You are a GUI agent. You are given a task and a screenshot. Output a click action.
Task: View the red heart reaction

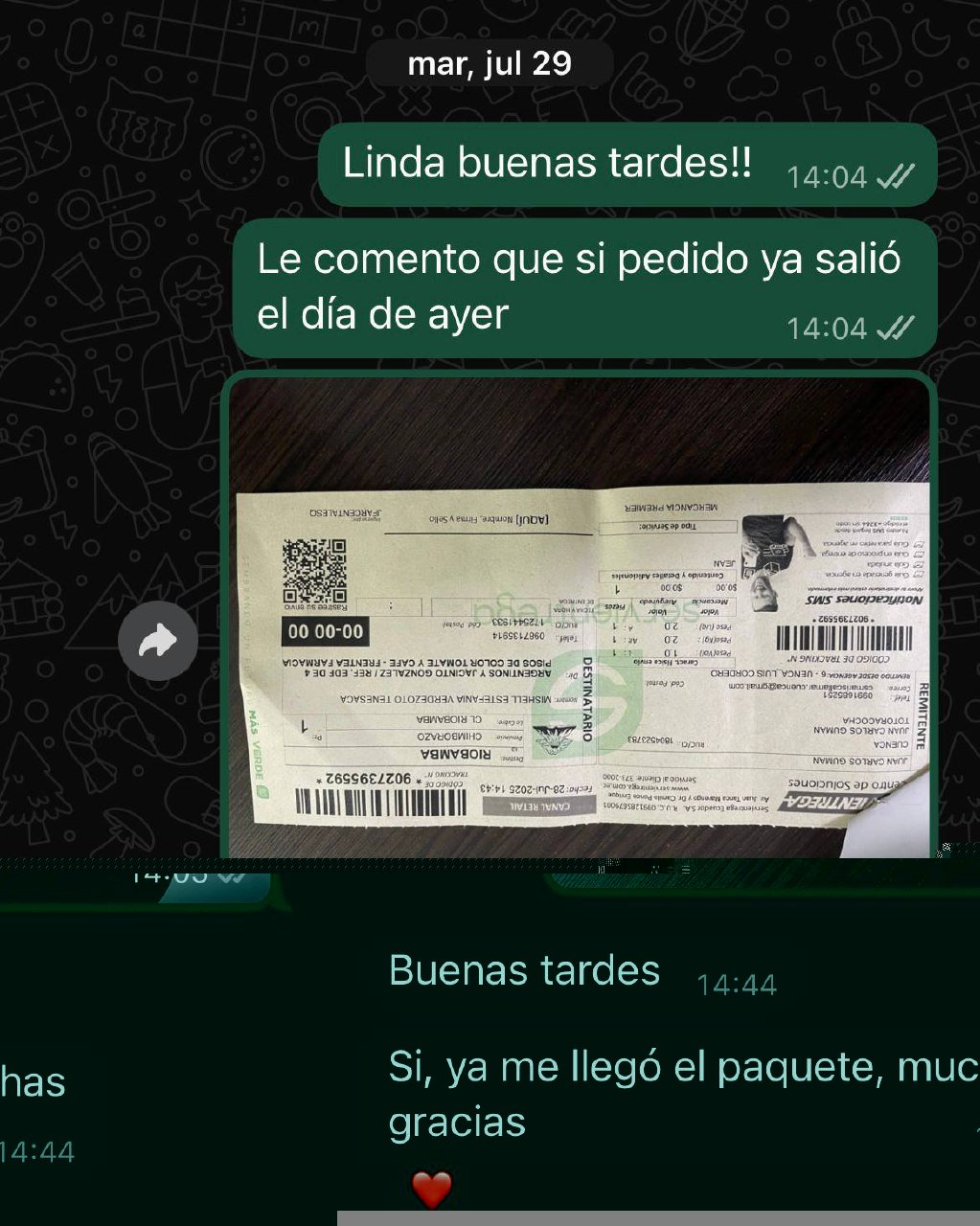431,1190
